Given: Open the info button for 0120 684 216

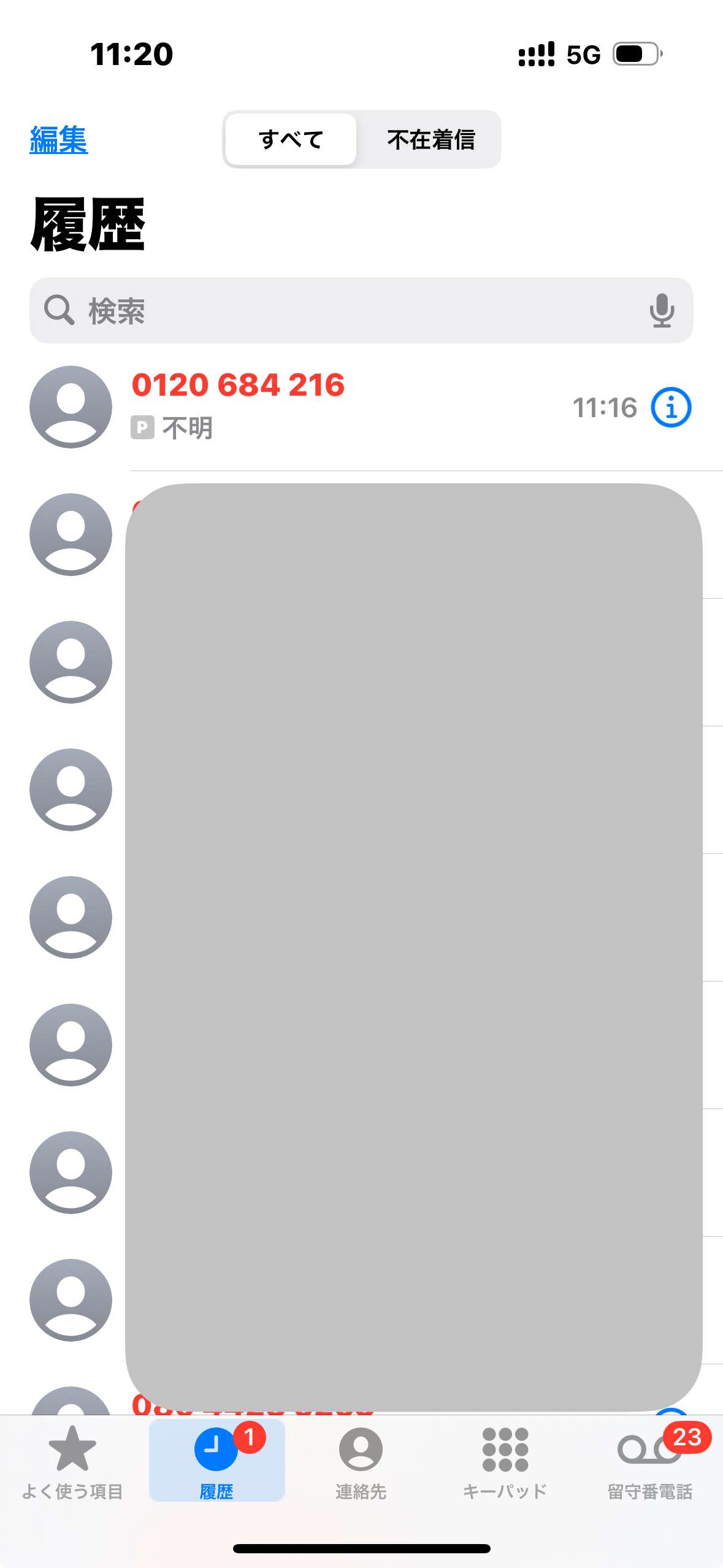Looking at the screenshot, I should point(671,407).
